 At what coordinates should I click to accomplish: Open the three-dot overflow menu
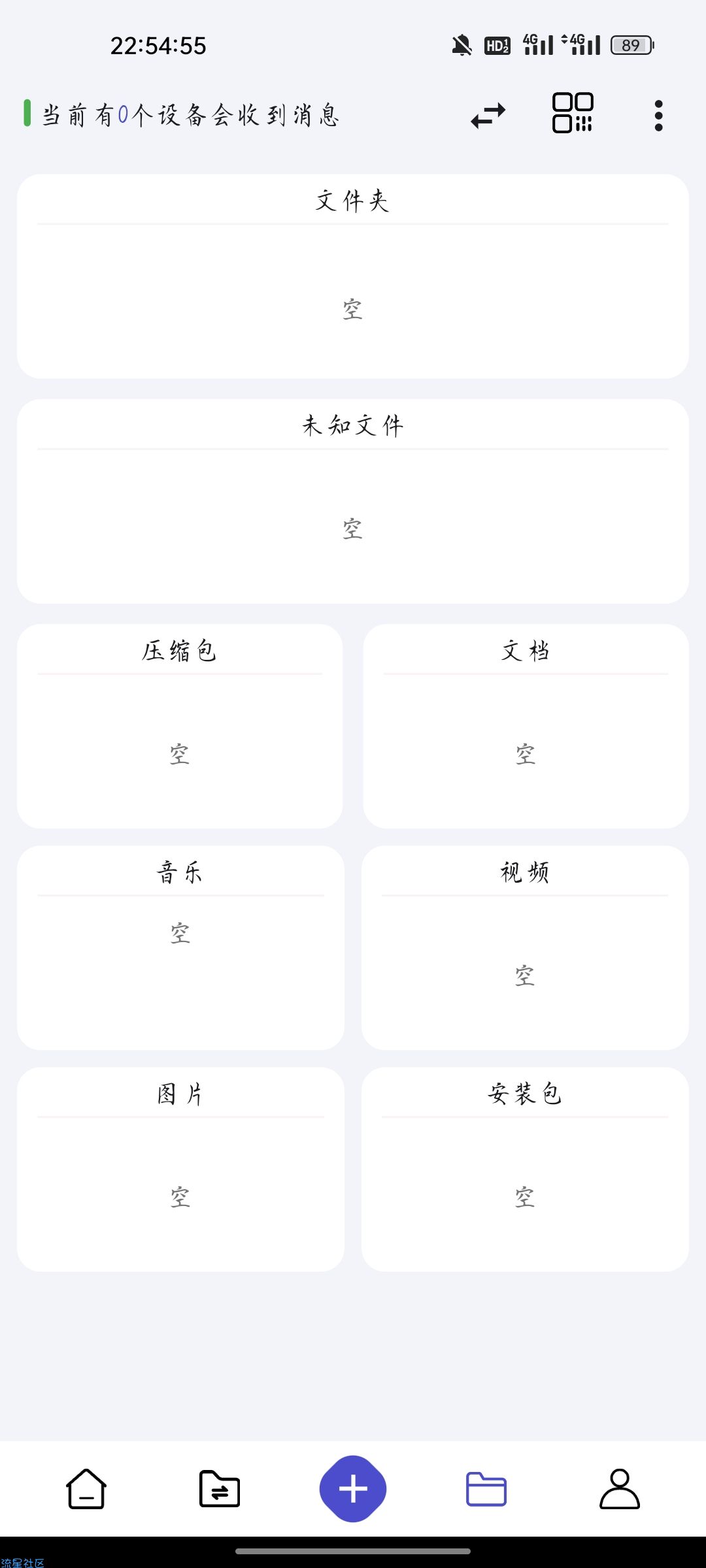(658, 116)
